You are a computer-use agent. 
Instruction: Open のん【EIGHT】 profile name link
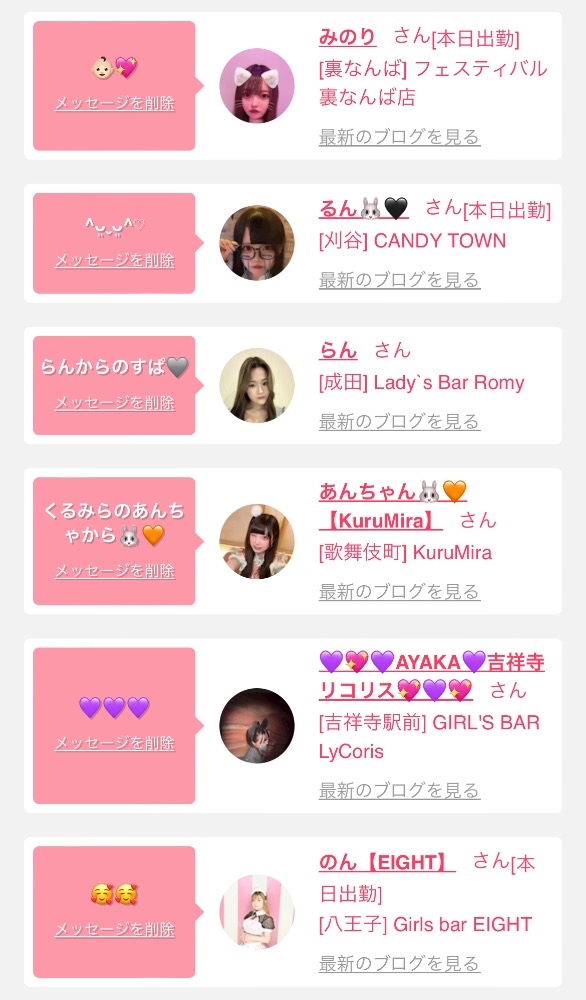pos(387,862)
